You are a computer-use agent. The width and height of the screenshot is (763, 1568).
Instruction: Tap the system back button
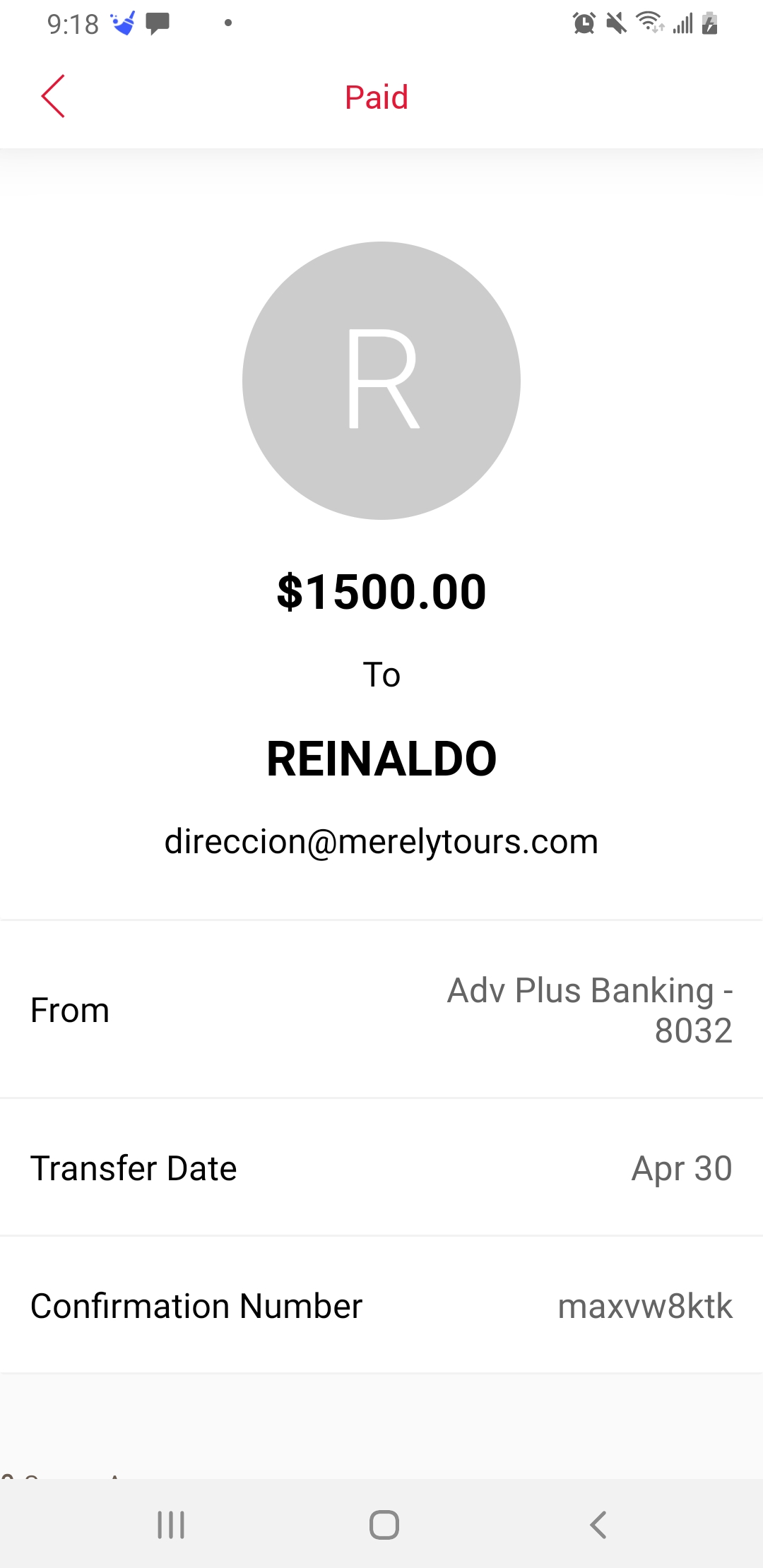coord(598,1525)
